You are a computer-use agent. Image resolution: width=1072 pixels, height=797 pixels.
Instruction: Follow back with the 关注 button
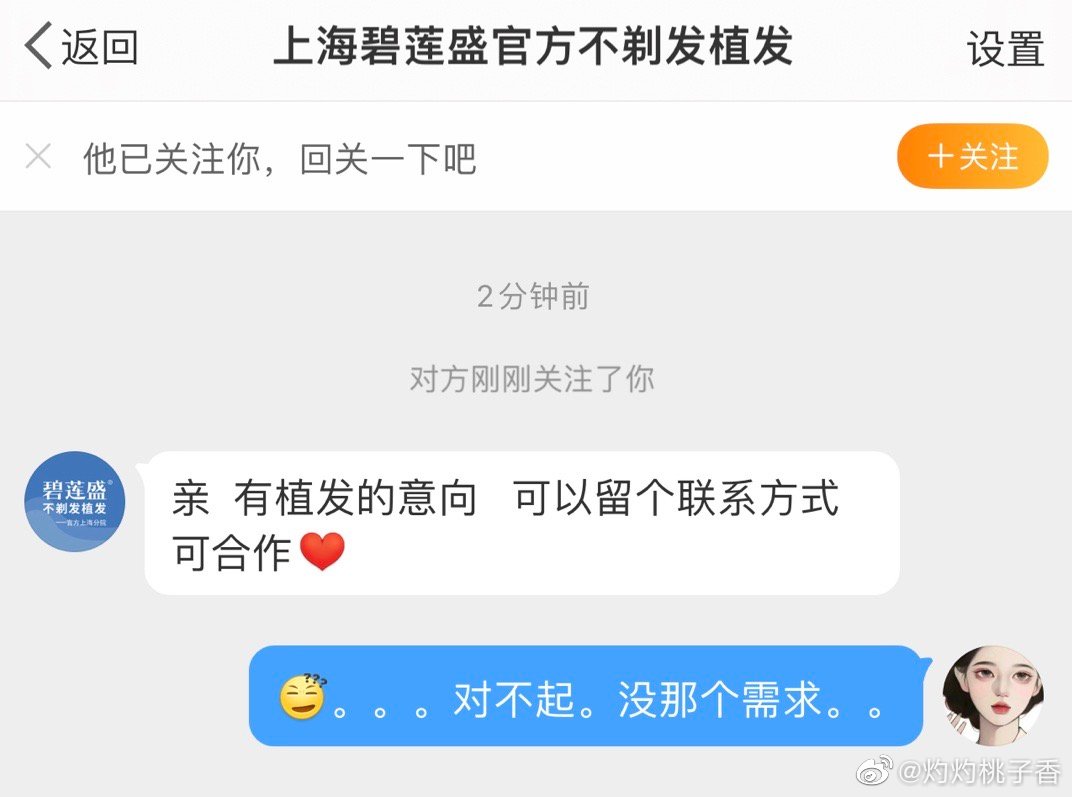tap(972, 157)
